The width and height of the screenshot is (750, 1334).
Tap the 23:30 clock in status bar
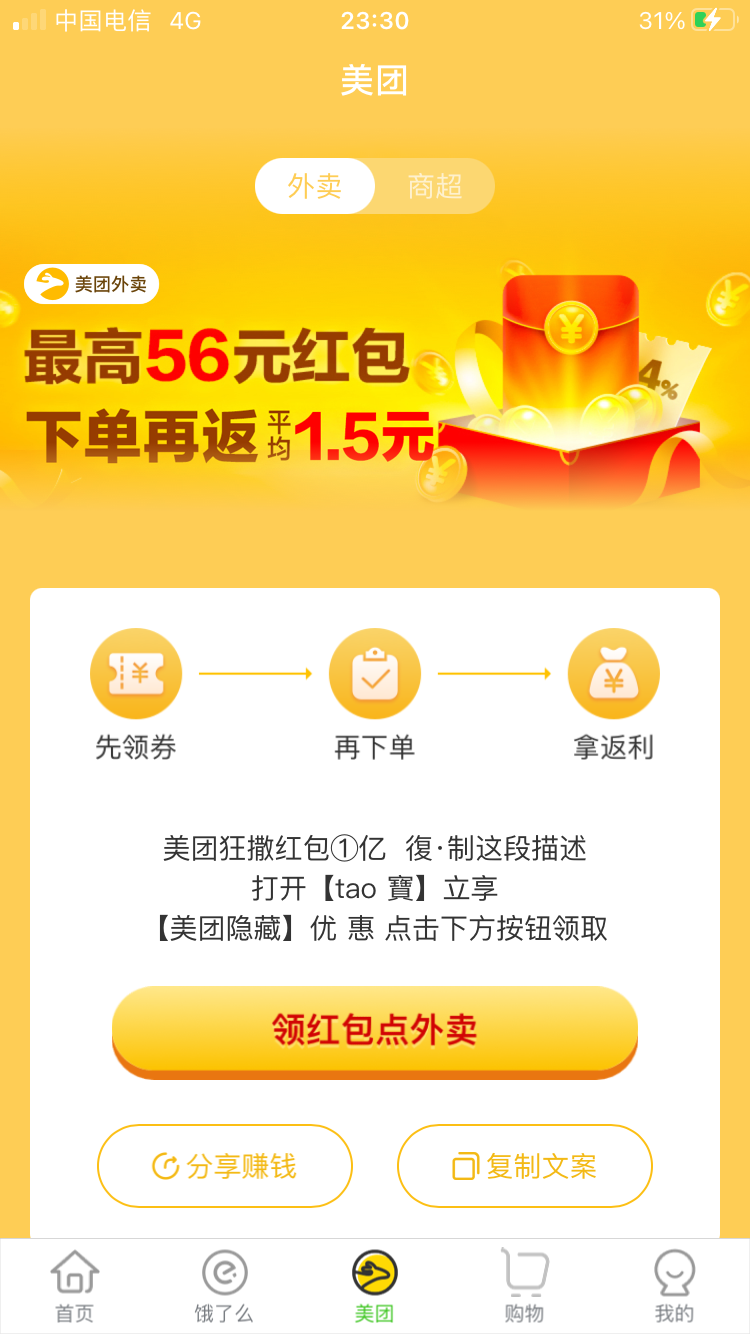(375, 20)
